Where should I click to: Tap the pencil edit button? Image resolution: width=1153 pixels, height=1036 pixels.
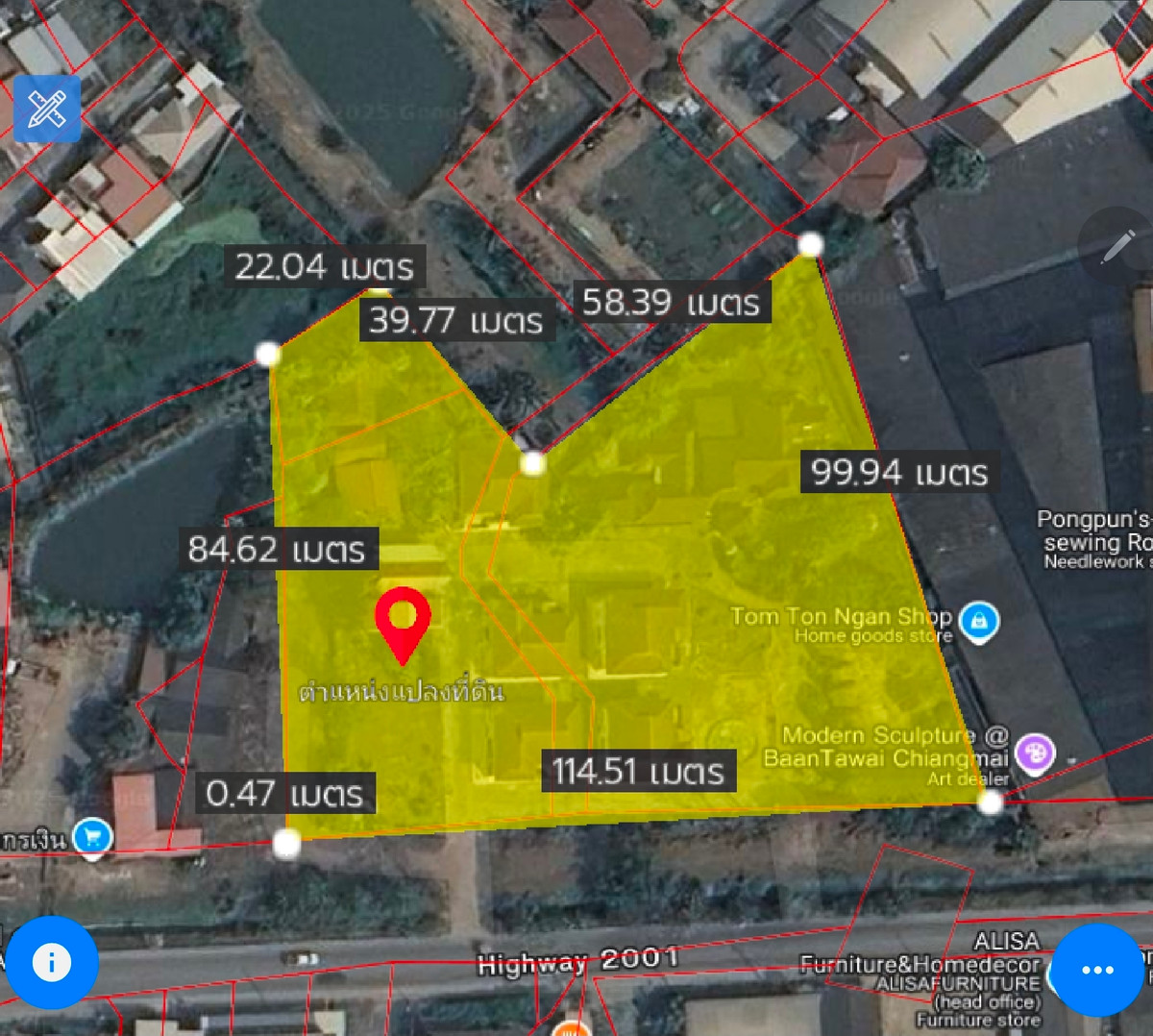click(1116, 247)
